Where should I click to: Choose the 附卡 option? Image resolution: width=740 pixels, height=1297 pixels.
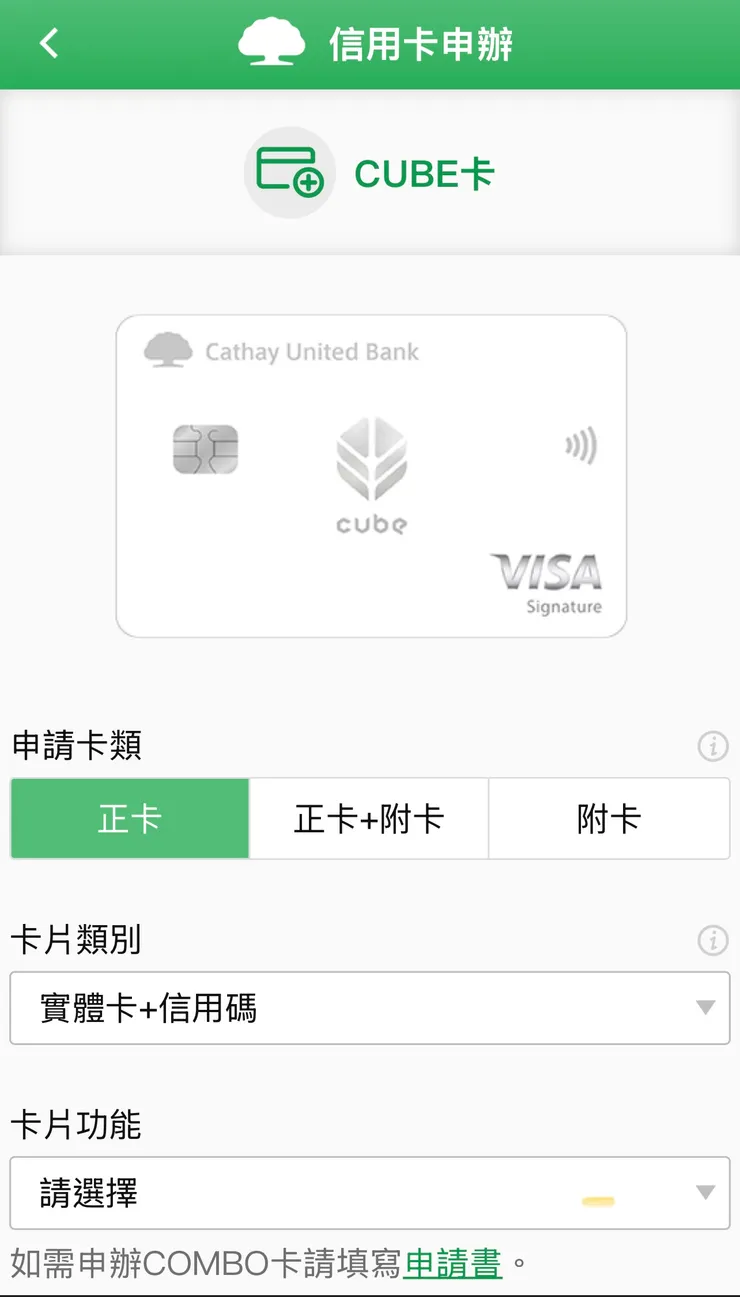(x=608, y=818)
